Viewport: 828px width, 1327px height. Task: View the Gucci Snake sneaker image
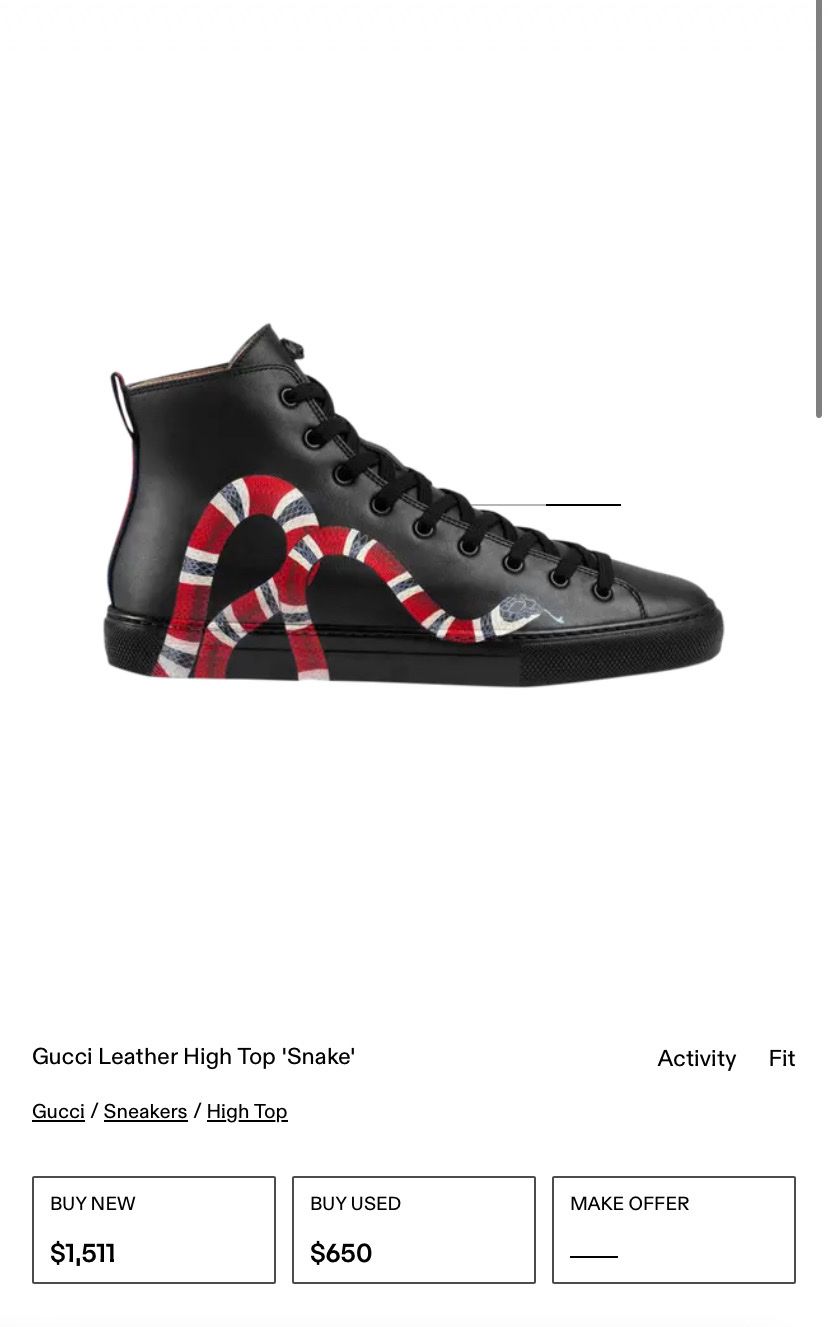413,505
